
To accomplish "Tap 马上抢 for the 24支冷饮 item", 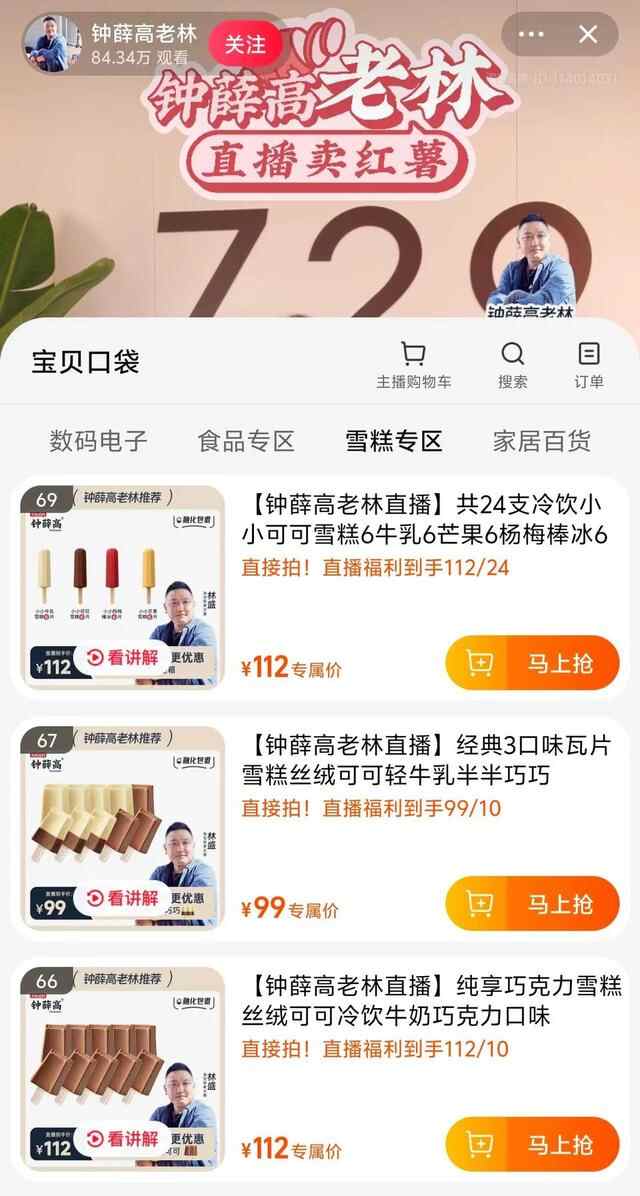I will [533, 663].
